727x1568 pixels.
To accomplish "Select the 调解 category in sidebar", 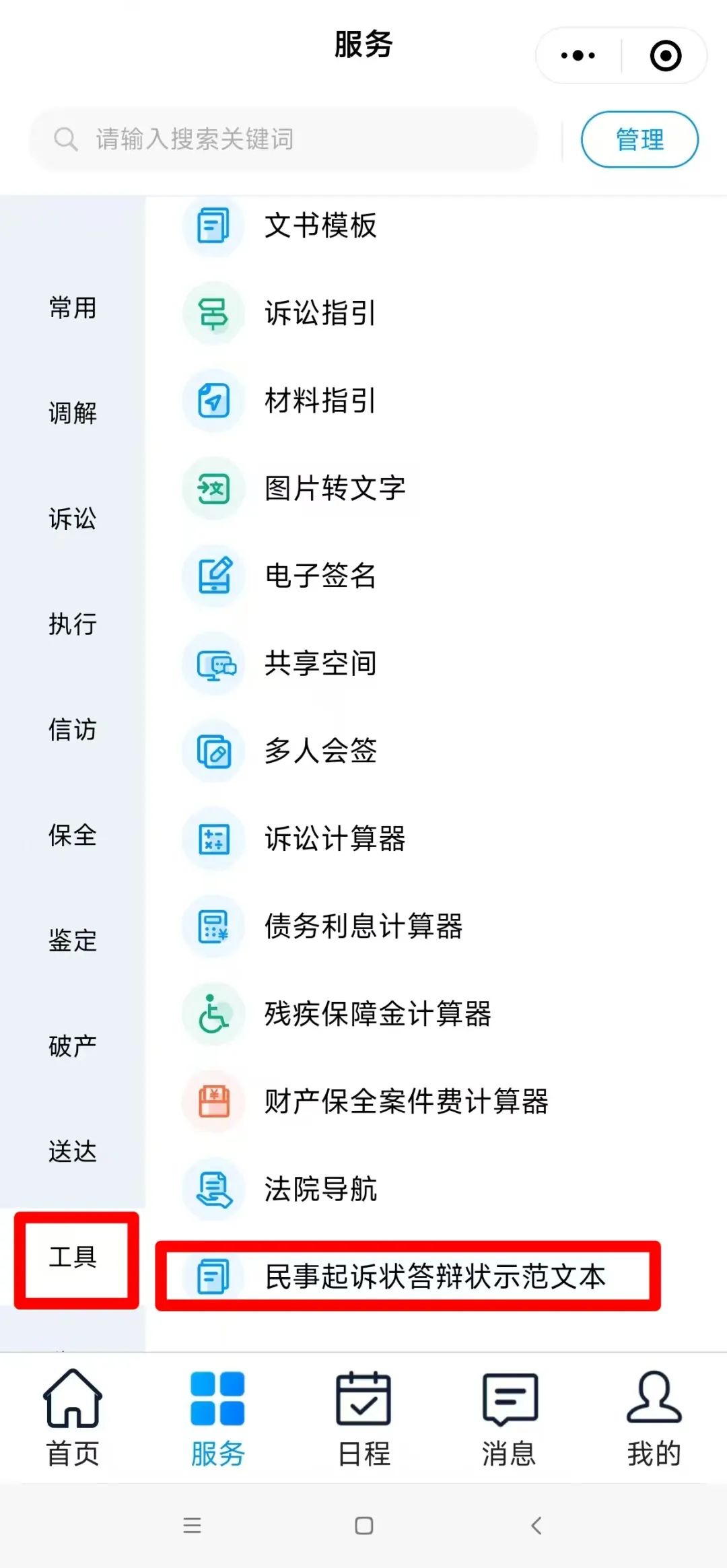I will pyautogui.click(x=73, y=413).
